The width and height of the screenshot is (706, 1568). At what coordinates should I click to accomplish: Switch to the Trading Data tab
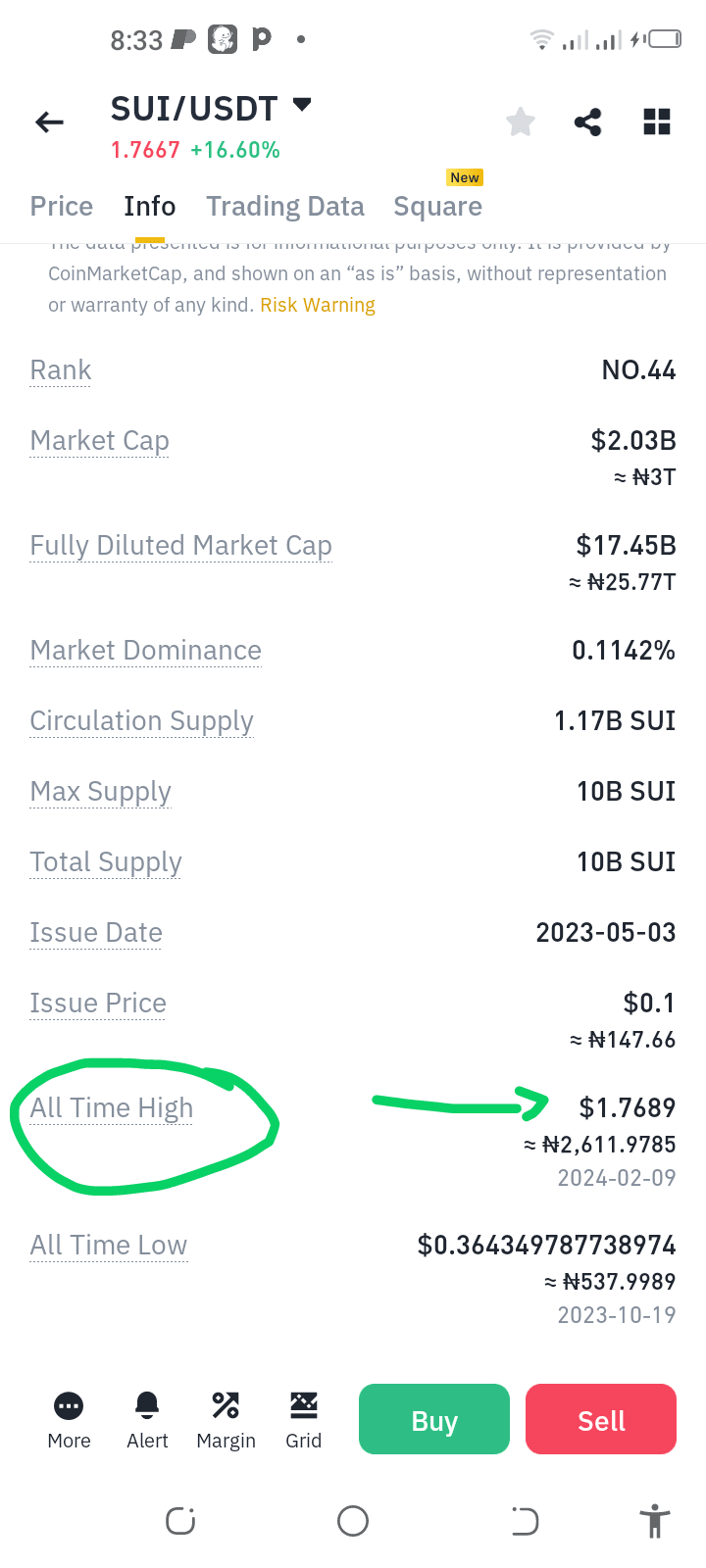pyautogui.click(x=284, y=206)
